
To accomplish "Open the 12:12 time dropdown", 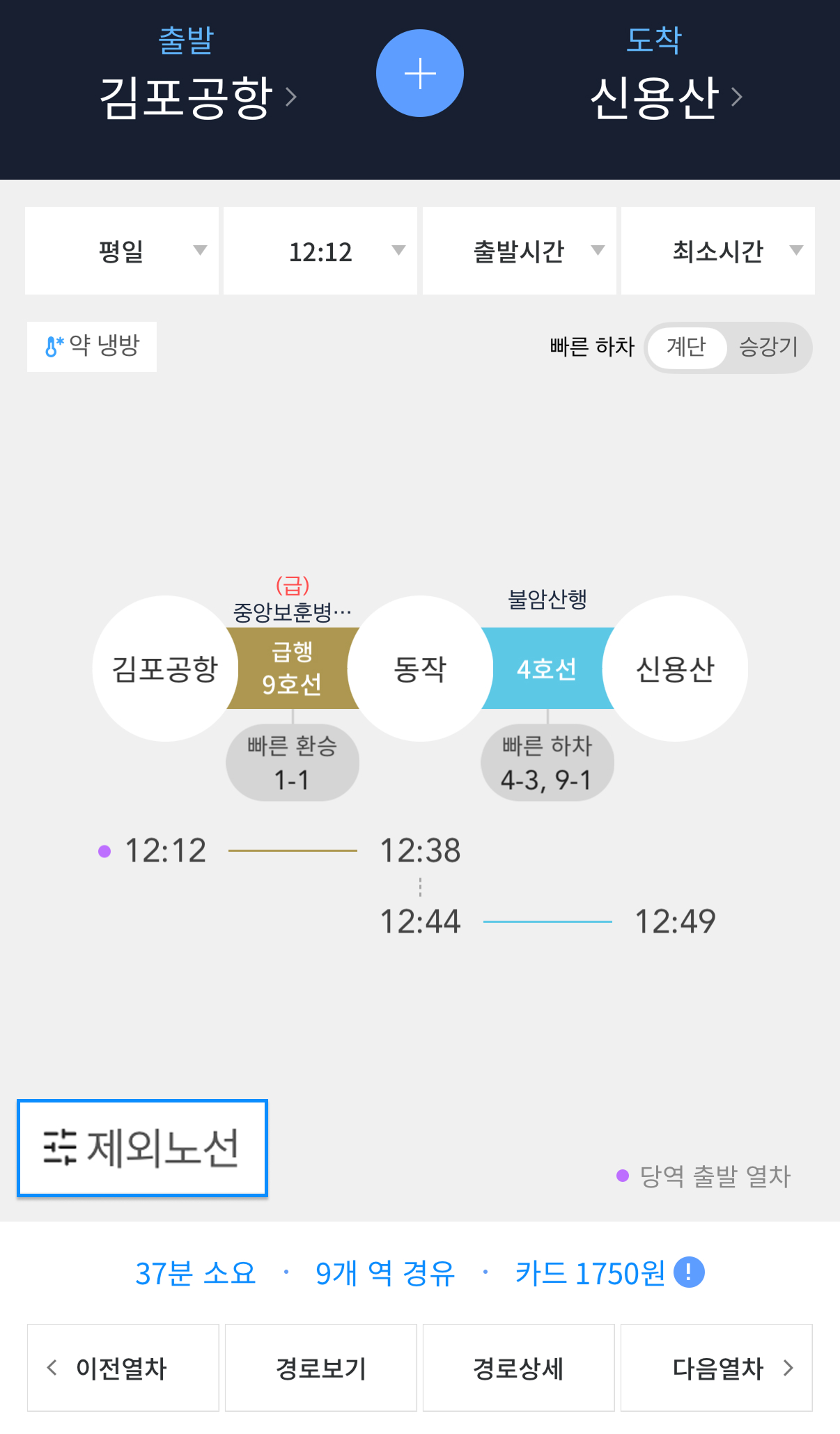I will point(320,251).
